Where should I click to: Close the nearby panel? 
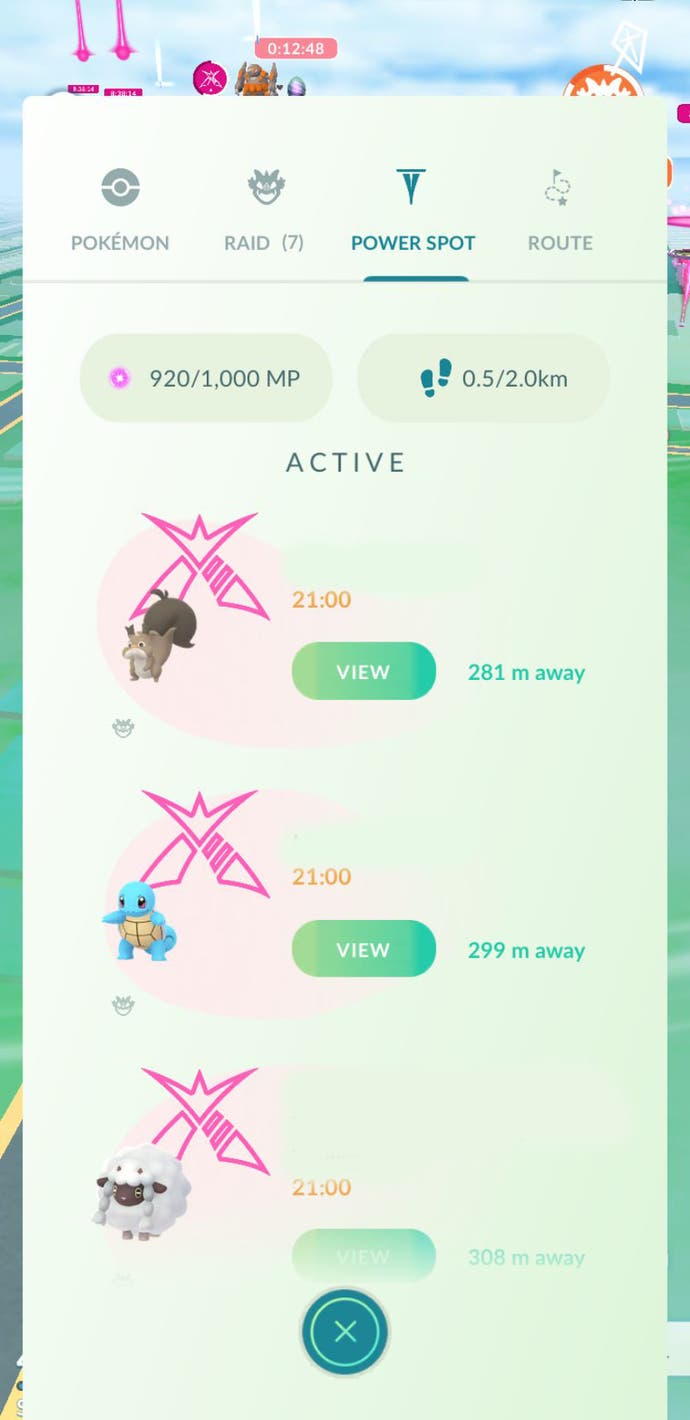345,1331
